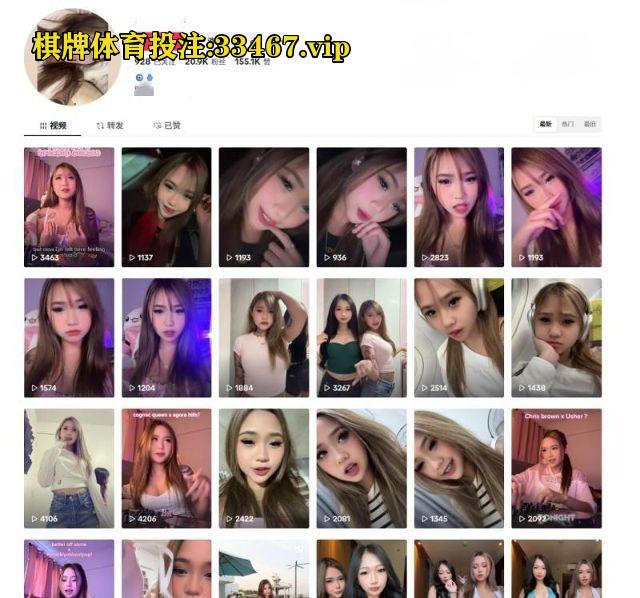Screen dimensions: 640x598
Task: Open the video with 4206 plays
Action: 166,468
